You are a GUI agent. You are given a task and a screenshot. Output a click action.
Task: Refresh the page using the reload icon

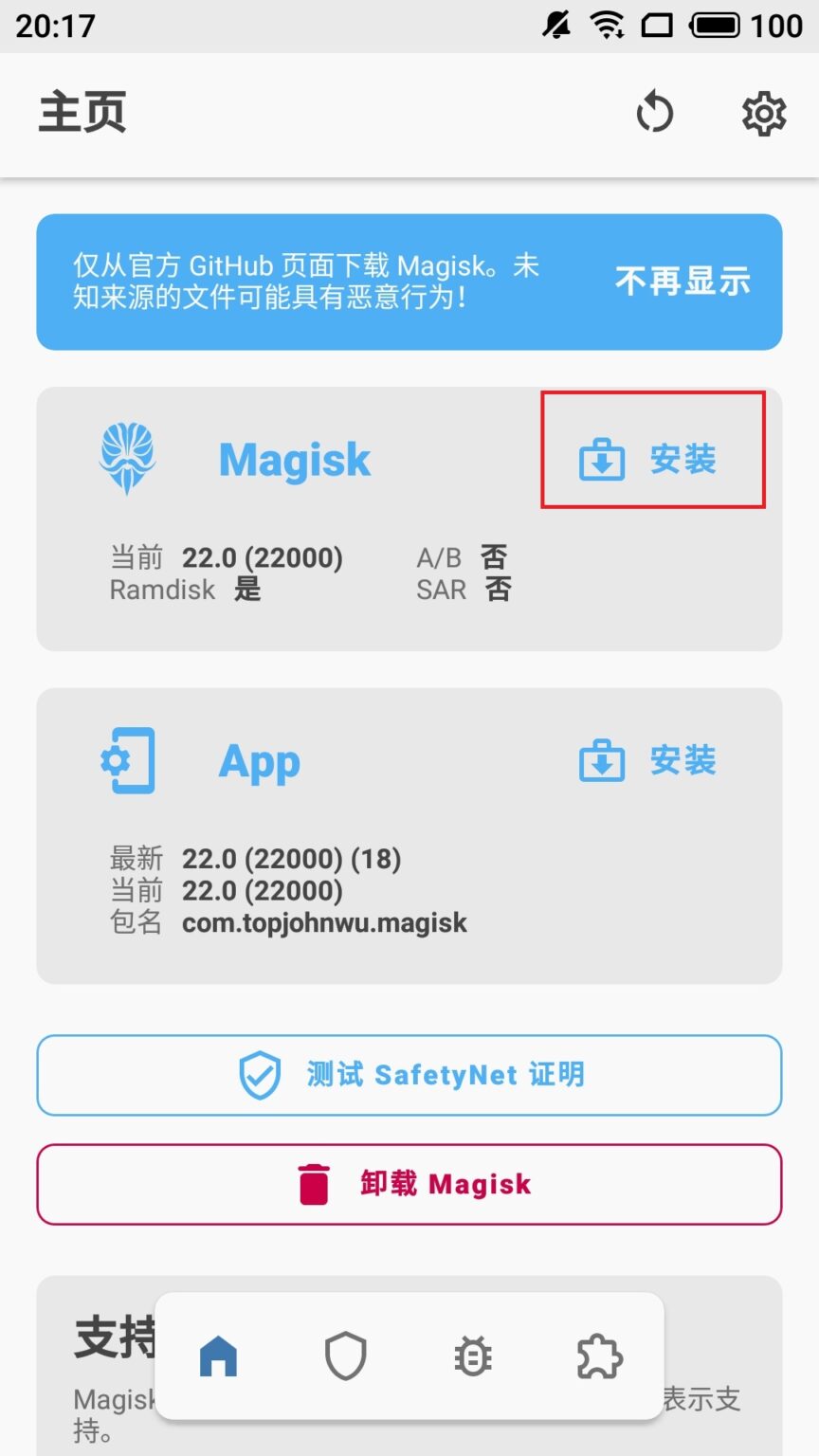coord(655,113)
